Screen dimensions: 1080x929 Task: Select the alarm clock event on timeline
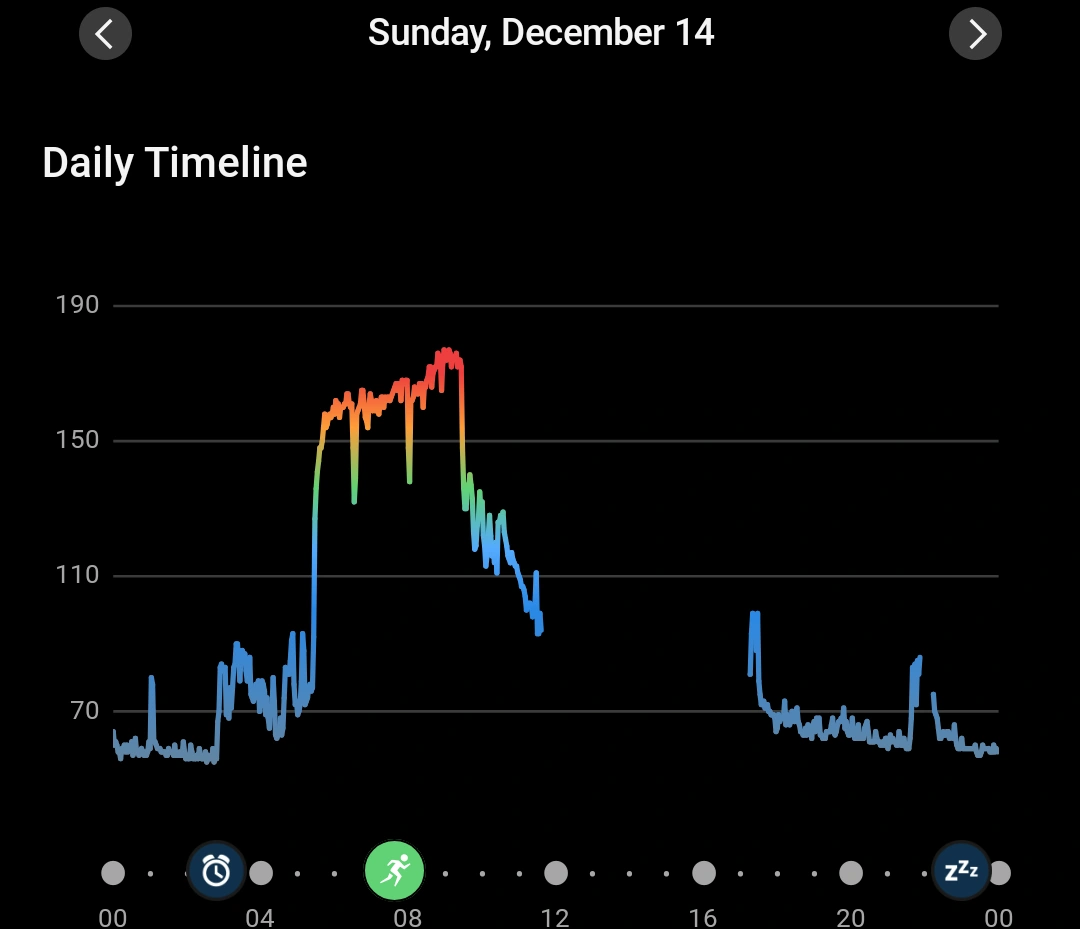[216, 871]
